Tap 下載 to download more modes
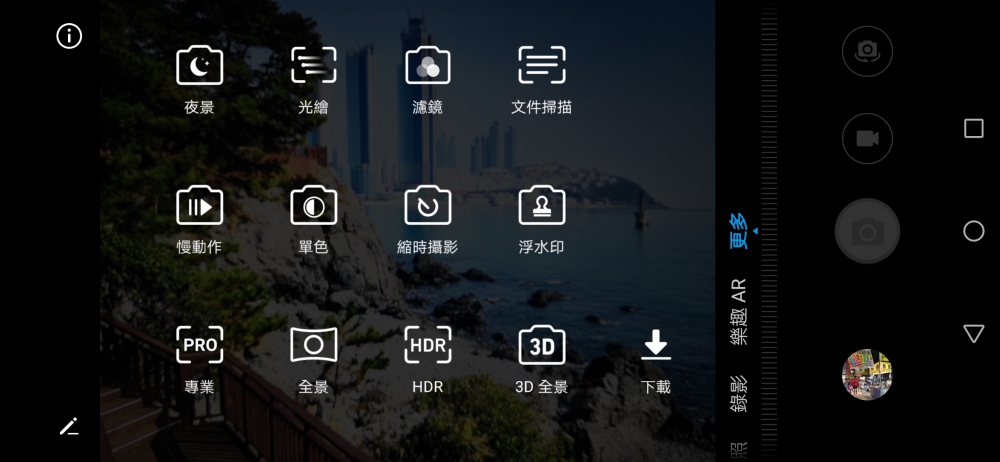This screenshot has width=1000, height=462. point(655,357)
